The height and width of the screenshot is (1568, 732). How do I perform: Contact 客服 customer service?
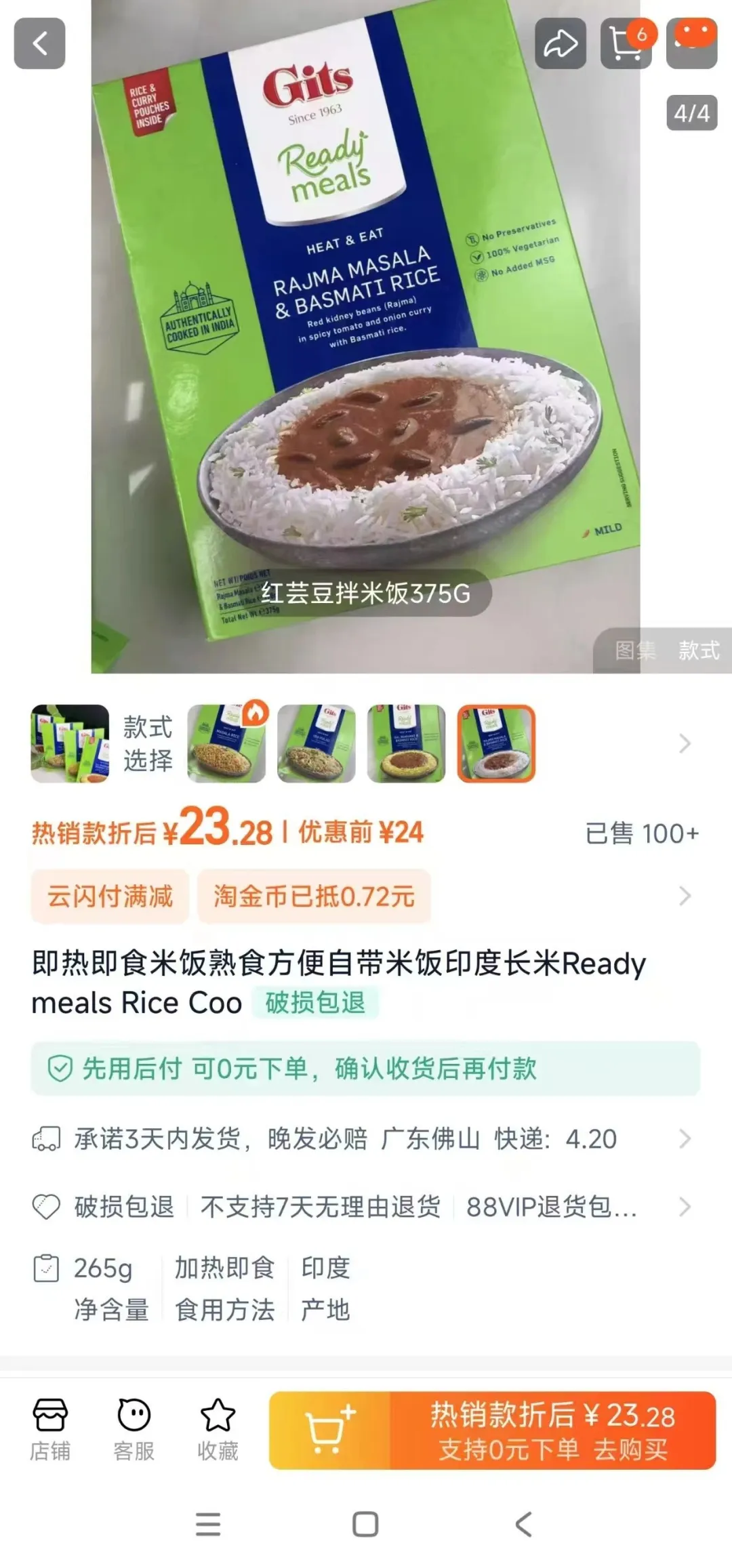(x=134, y=1430)
